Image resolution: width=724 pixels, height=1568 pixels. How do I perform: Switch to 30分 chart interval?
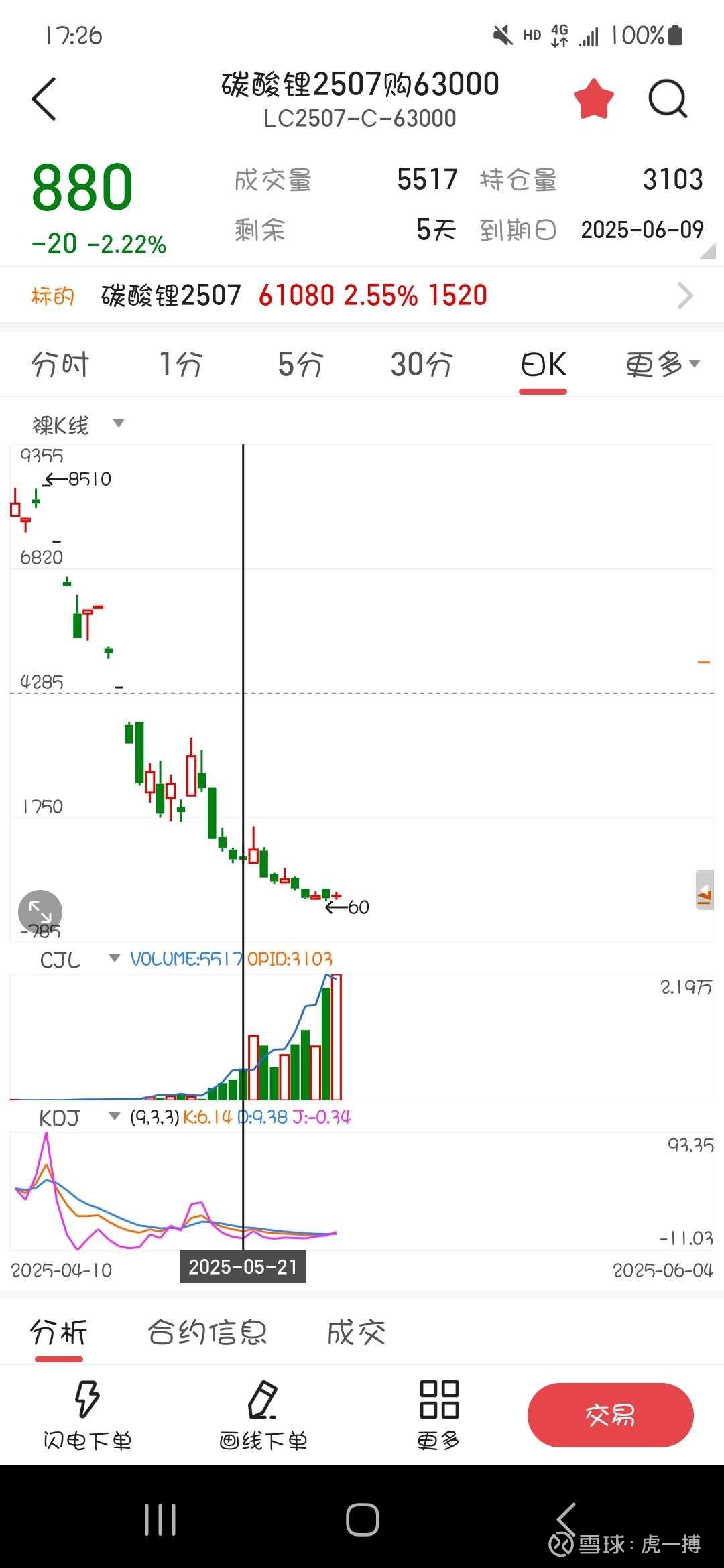click(421, 365)
